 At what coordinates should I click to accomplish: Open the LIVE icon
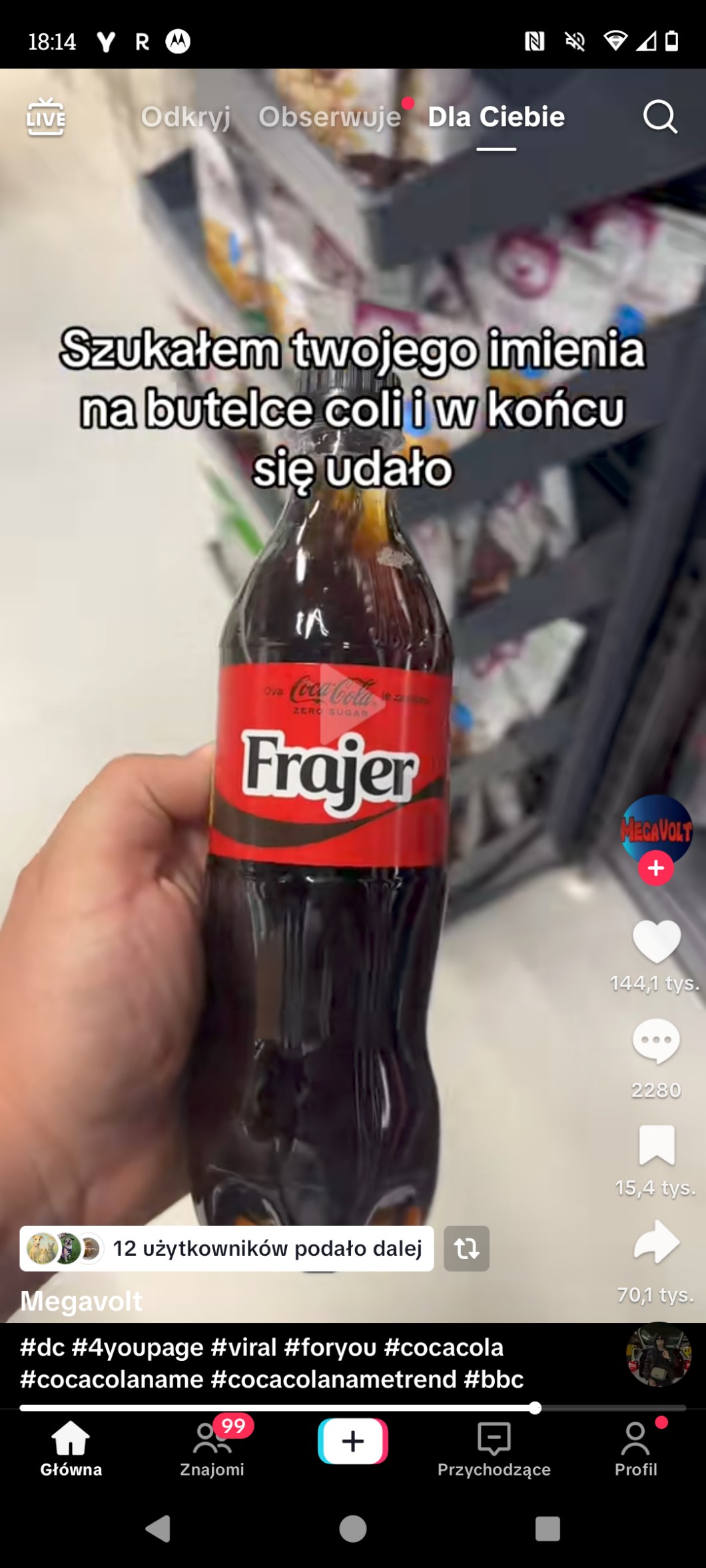(x=45, y=118)
